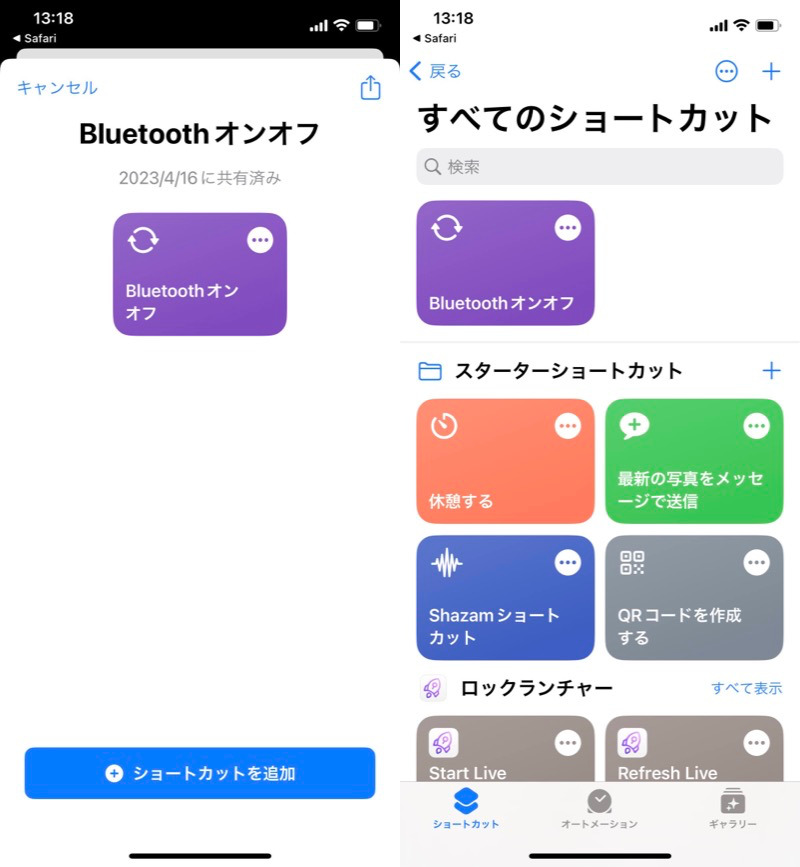Edit the 休憩する shortcut via its three-dot icon
Screen dimensions: 800x867
pos(568,427)
